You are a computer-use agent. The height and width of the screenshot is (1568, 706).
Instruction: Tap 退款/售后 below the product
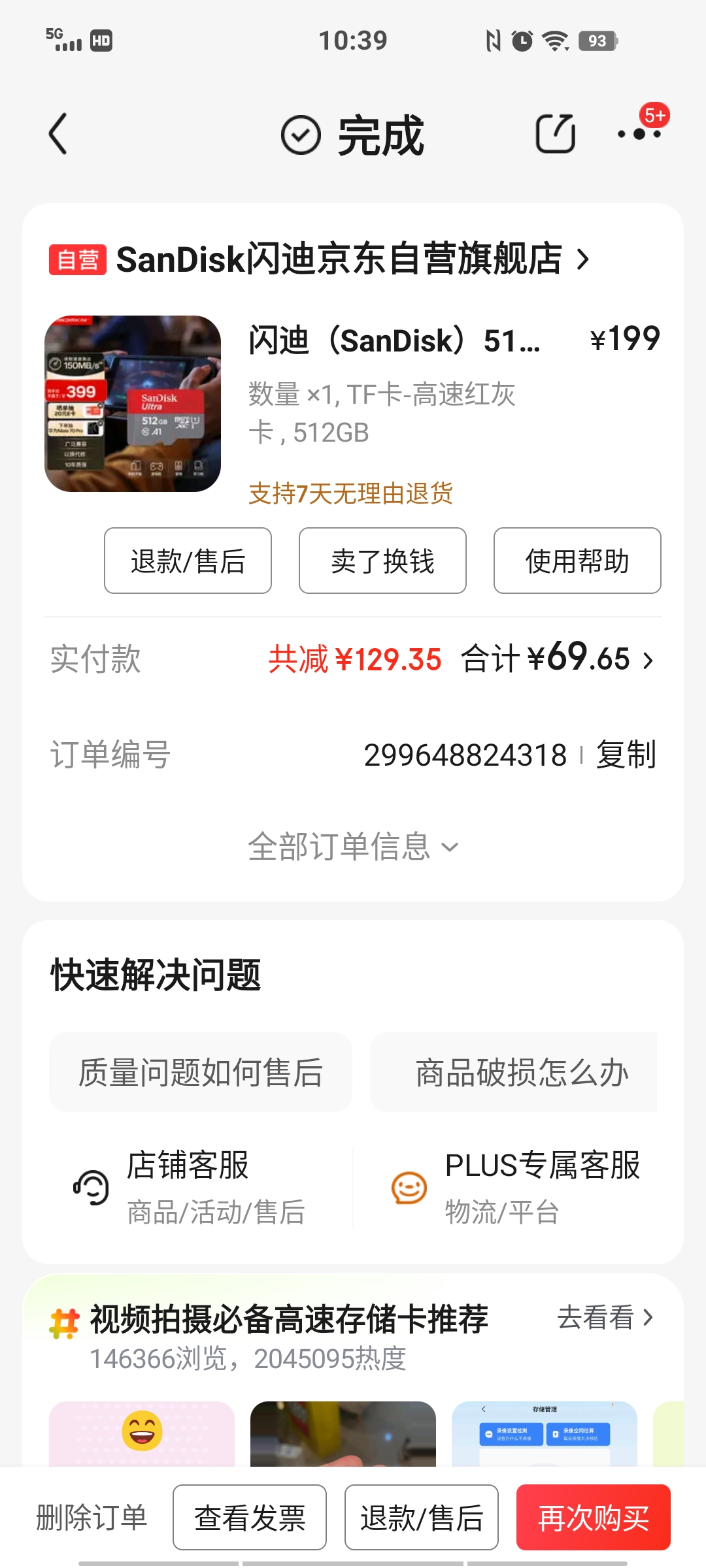coord(187,561)
